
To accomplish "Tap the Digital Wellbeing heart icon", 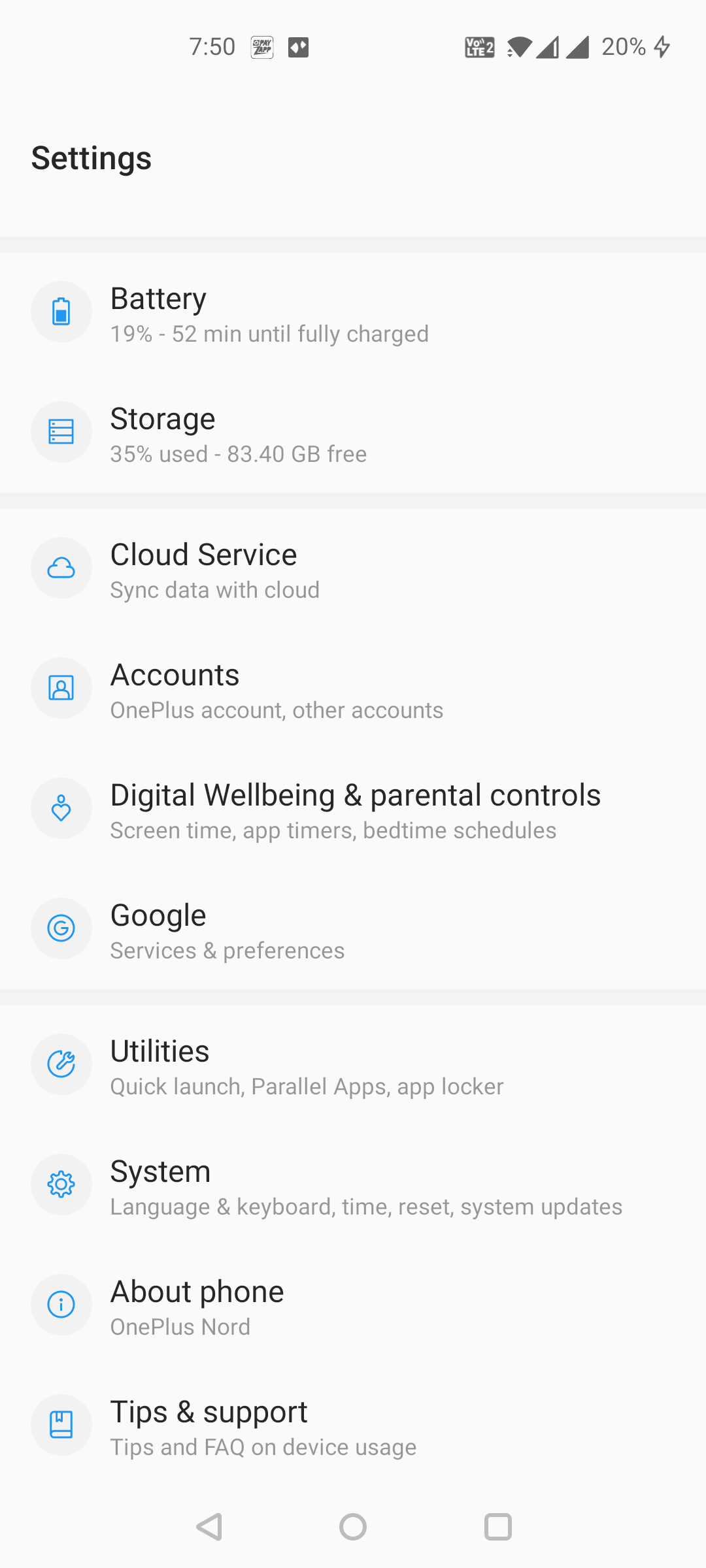I will click(x=61, y=808).
